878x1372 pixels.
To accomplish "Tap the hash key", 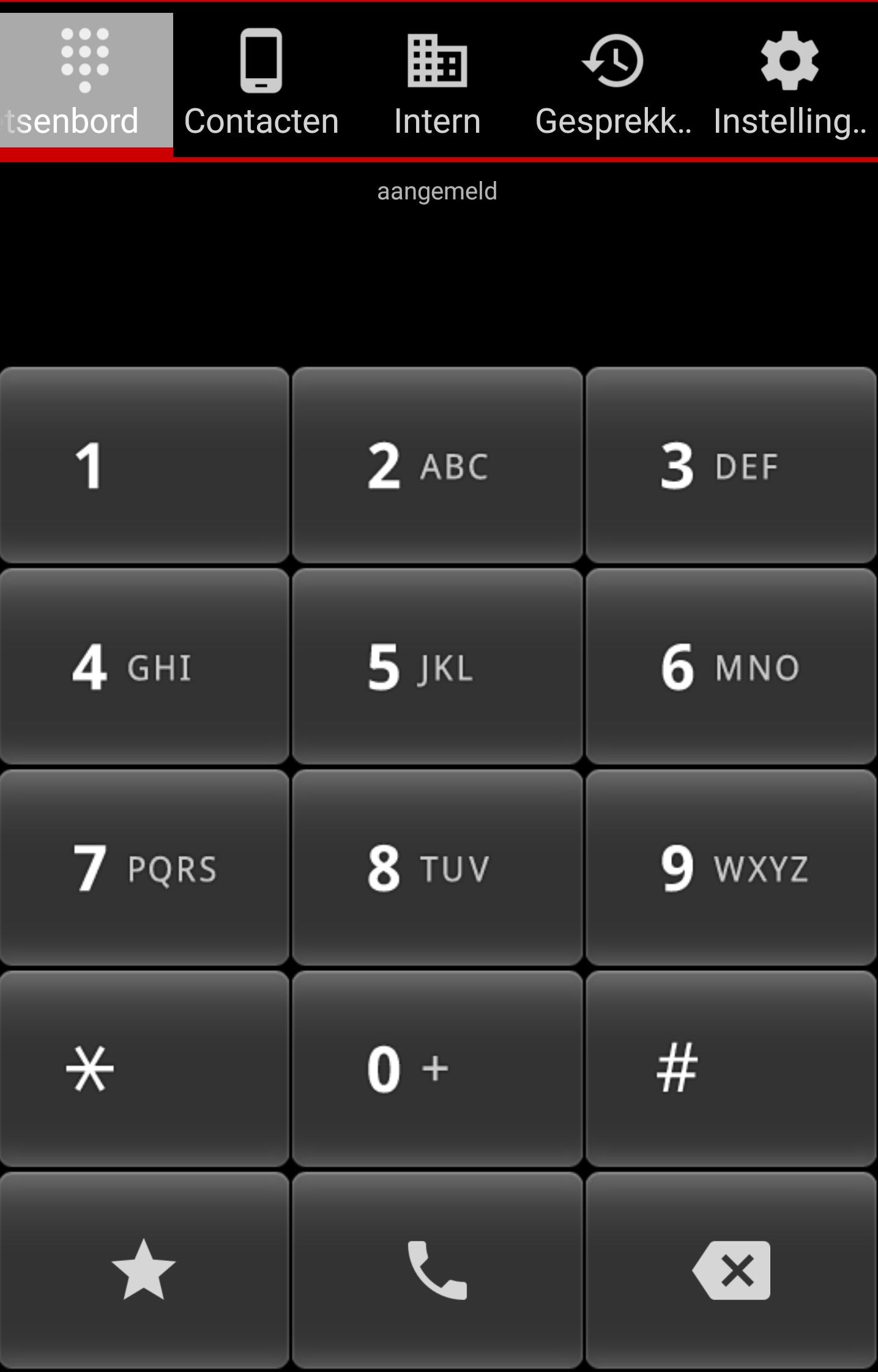I will point(731,1069).
